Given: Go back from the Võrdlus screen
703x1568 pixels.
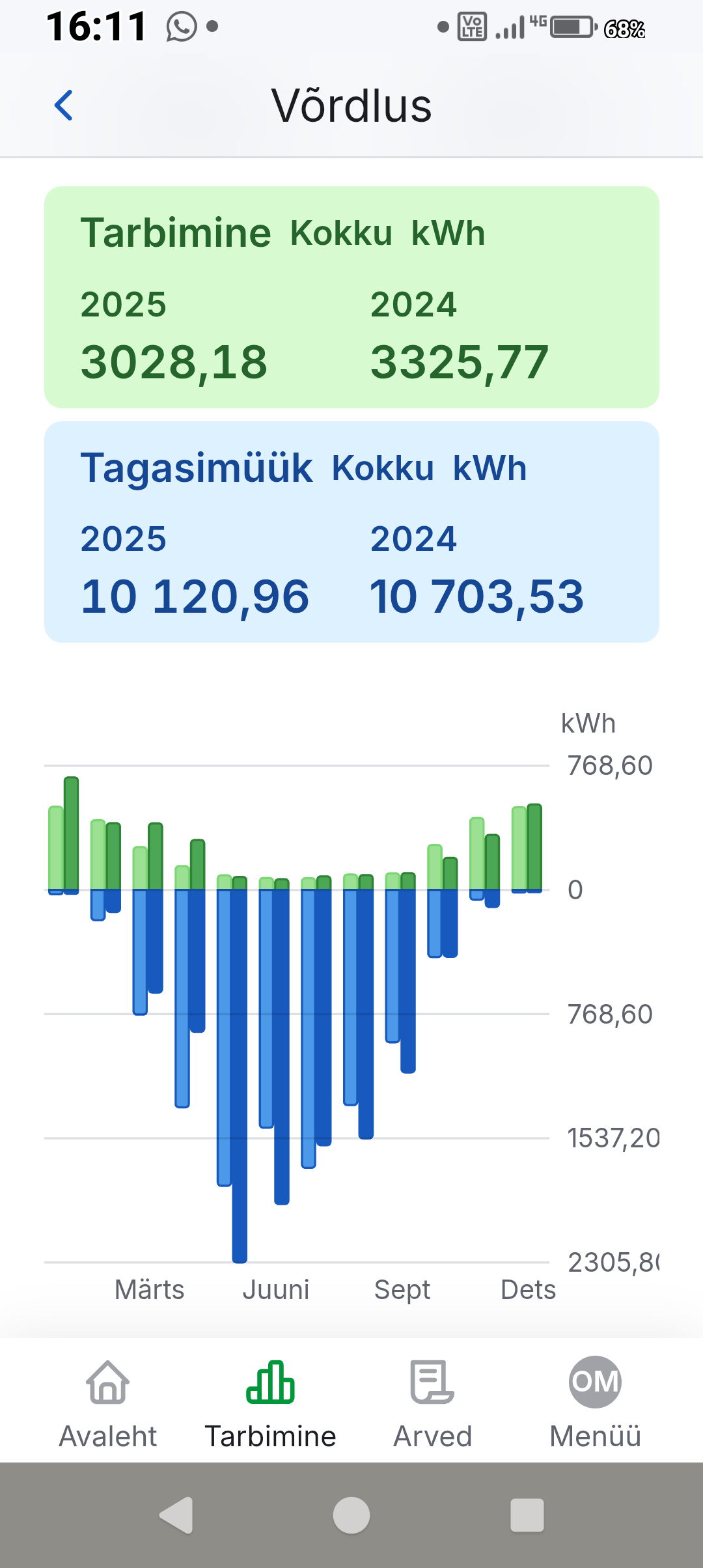Looking at the screenshot, I should [x=64, y=105].
